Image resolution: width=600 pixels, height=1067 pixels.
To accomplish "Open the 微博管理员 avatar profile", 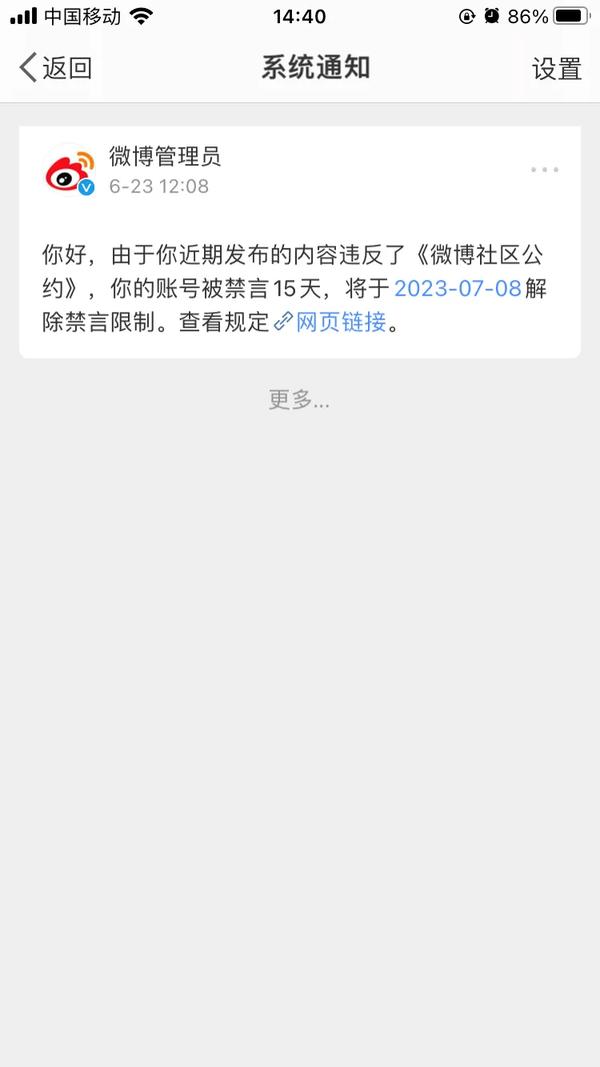I will pos(70,171).
